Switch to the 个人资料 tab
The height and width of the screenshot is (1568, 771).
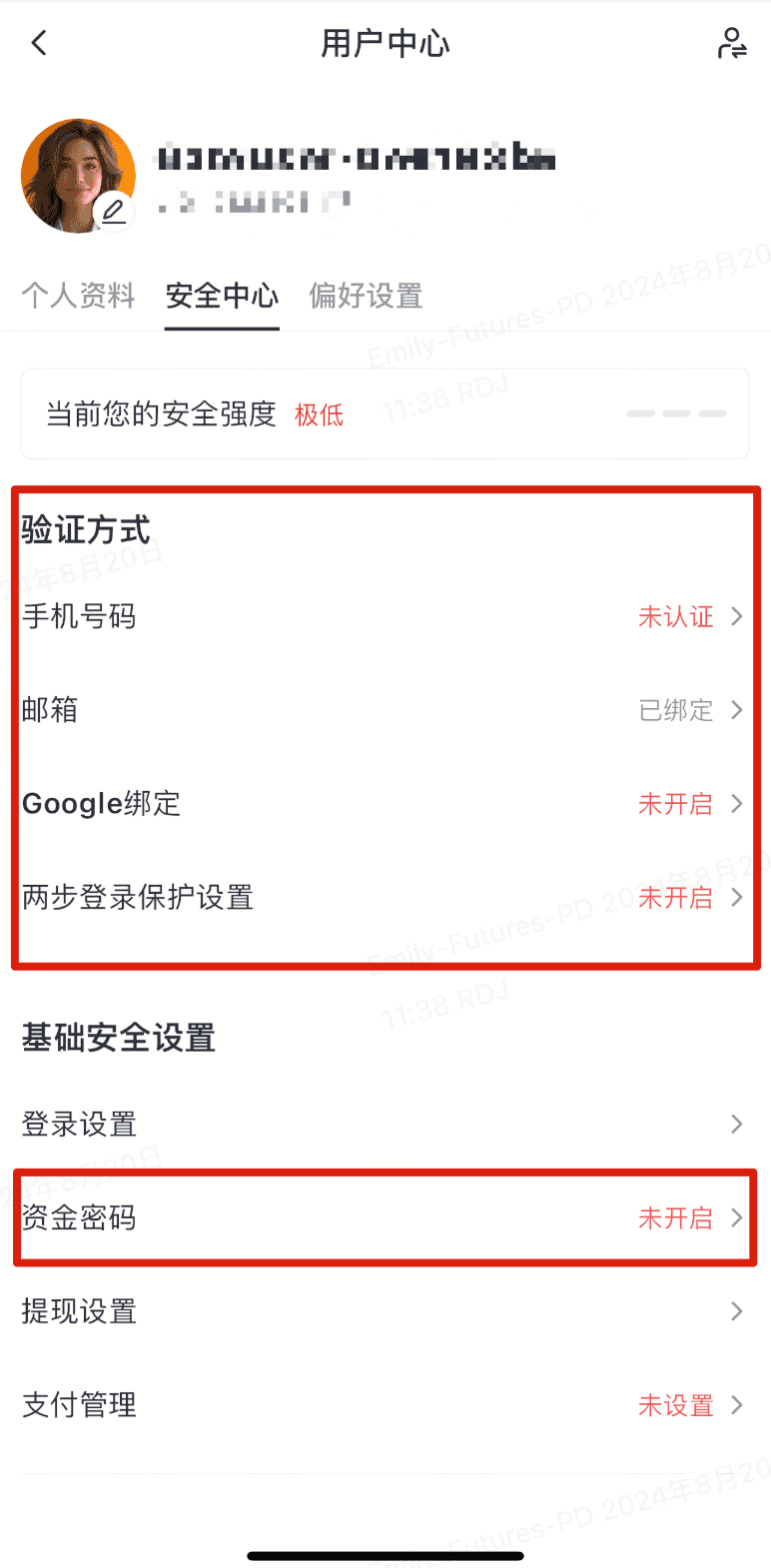pos(78,296)
